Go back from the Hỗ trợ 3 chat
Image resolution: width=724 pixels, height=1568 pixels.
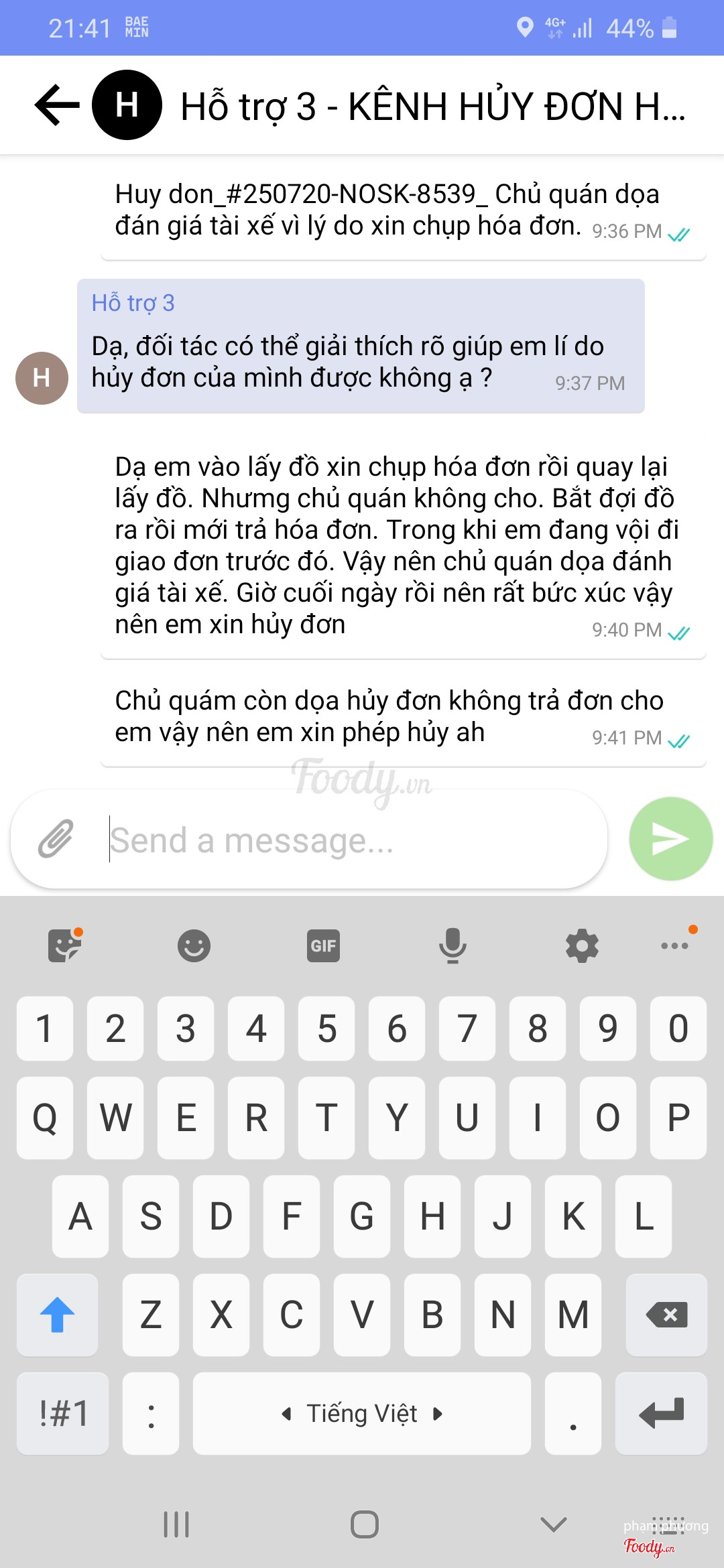(x=58, y=105)
